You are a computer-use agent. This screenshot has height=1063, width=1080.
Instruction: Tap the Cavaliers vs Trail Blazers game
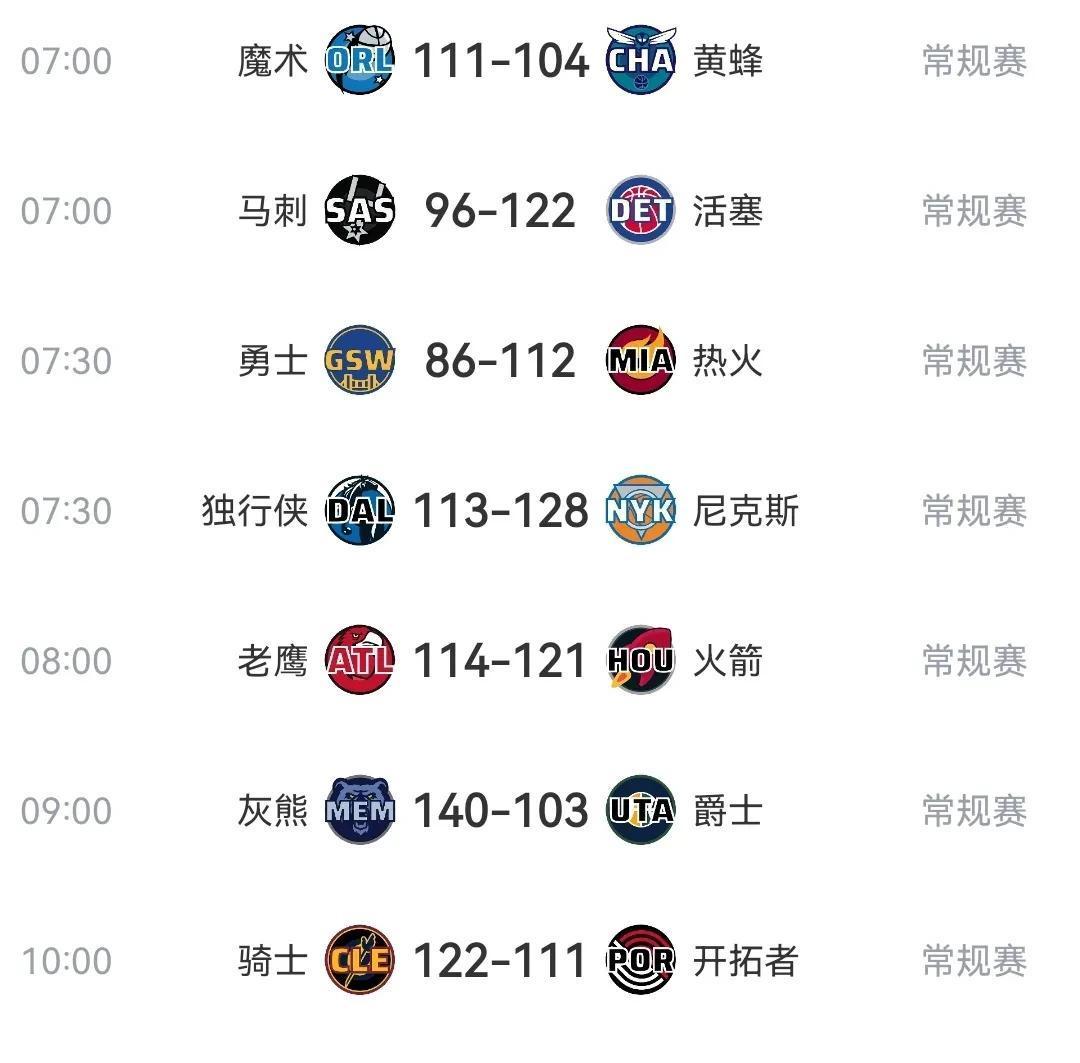pyautogui.click(x=500, y=961)
